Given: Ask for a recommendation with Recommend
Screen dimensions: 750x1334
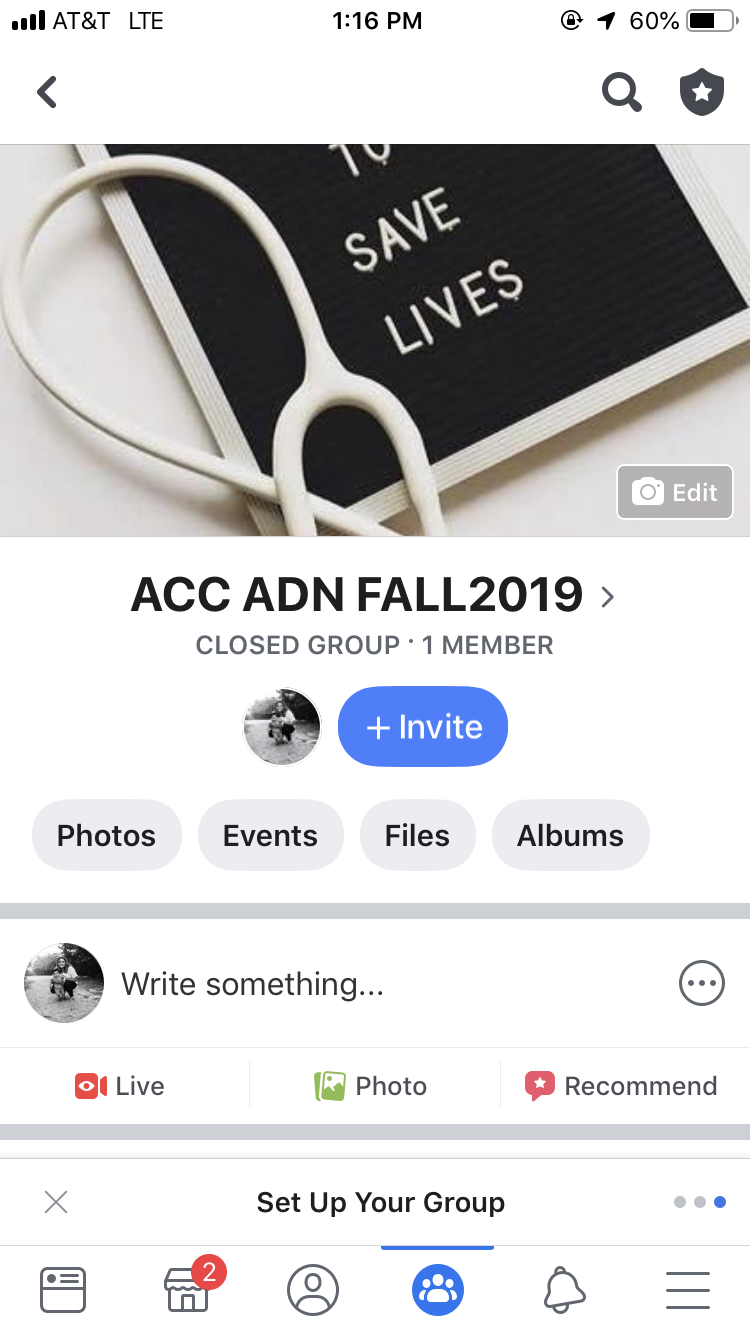Looking at the screenshot, I should [x=621, y=1086].
